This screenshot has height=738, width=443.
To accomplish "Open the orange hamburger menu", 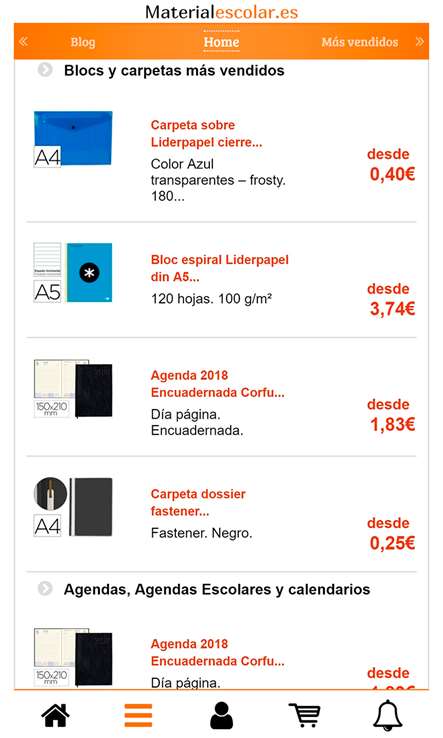I will (x=138, y=715).
